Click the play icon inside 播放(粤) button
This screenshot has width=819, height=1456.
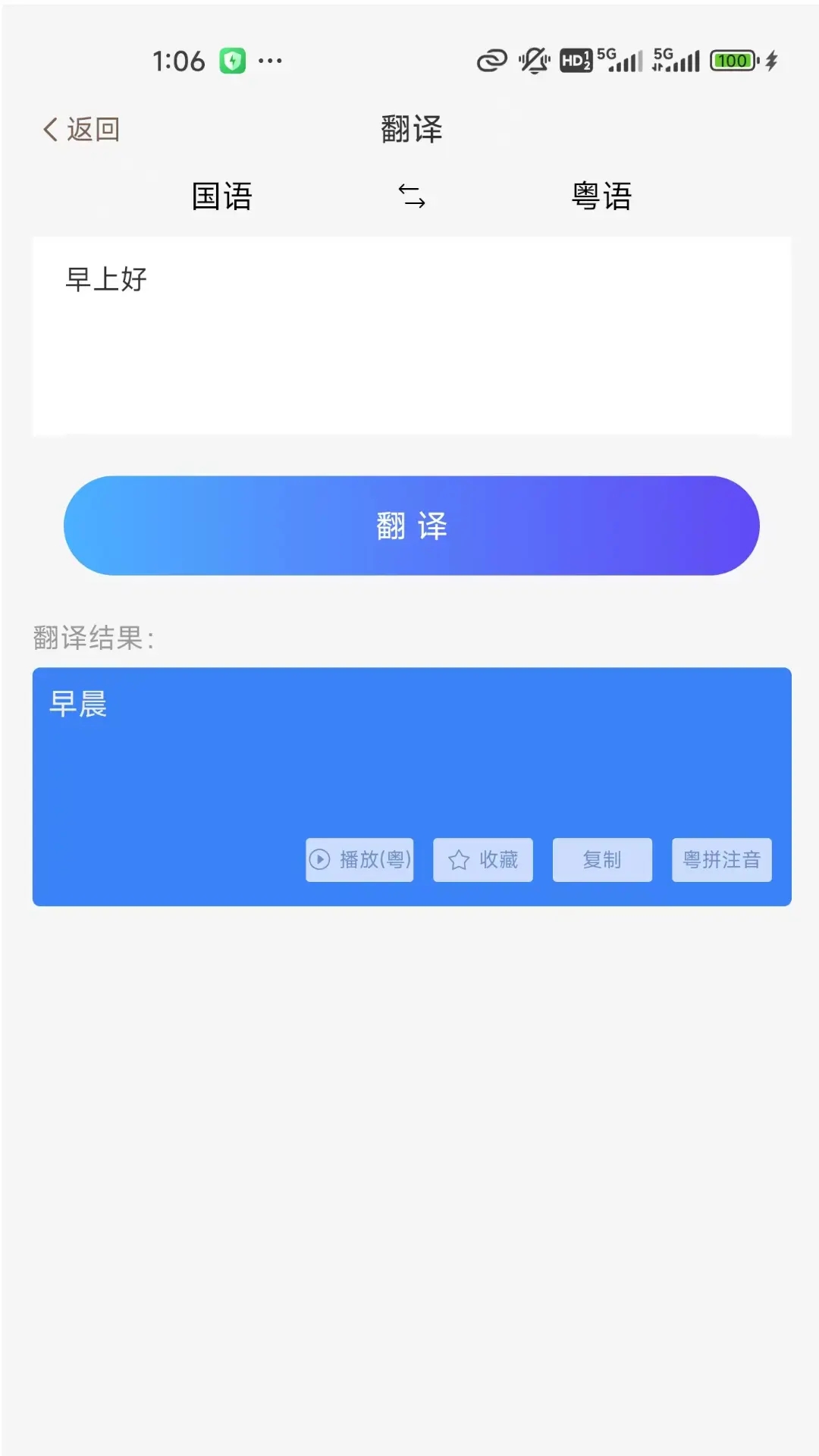click(x=320, y=860)
